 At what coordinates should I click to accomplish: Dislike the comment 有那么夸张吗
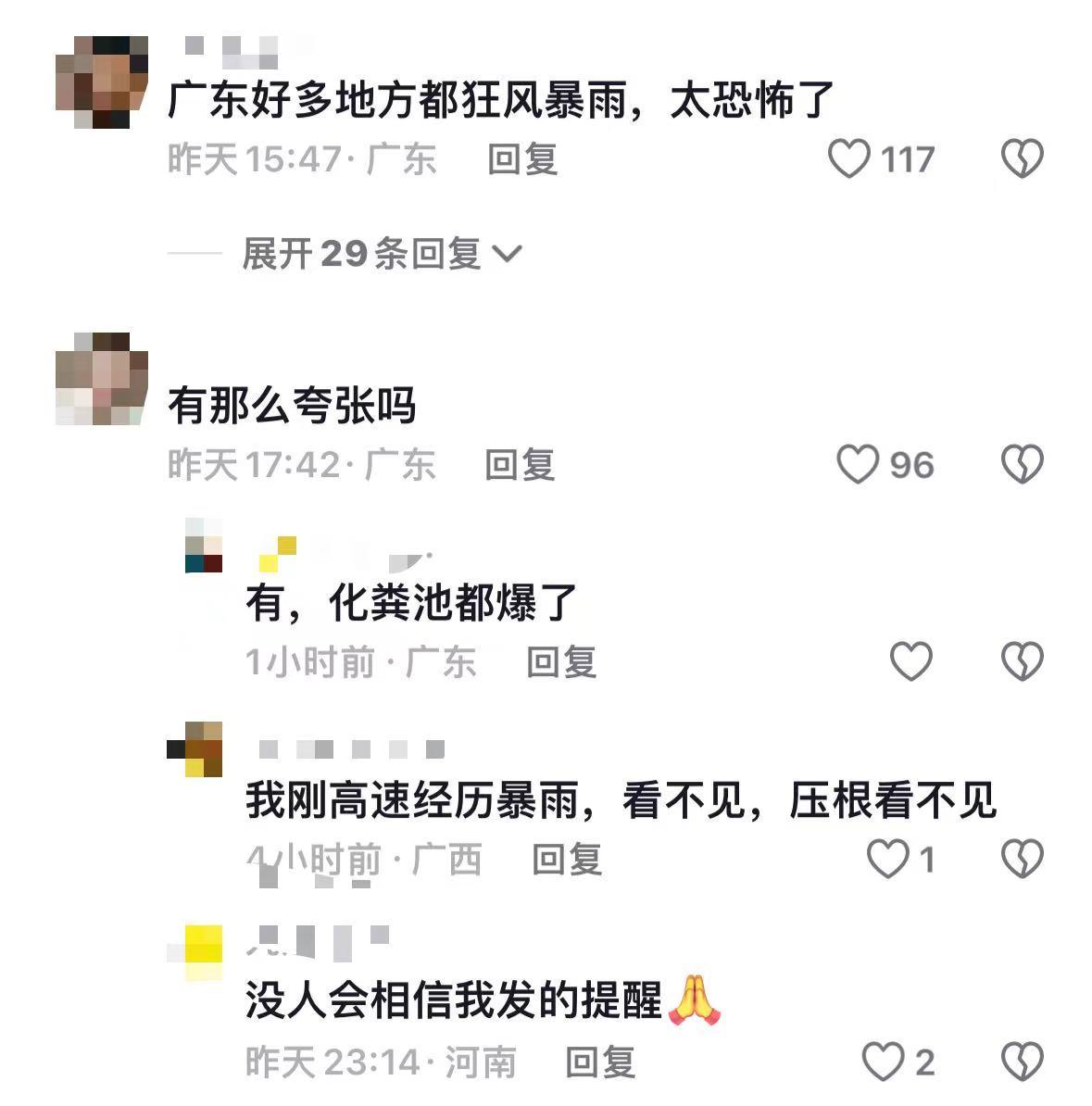point(1023,464)
